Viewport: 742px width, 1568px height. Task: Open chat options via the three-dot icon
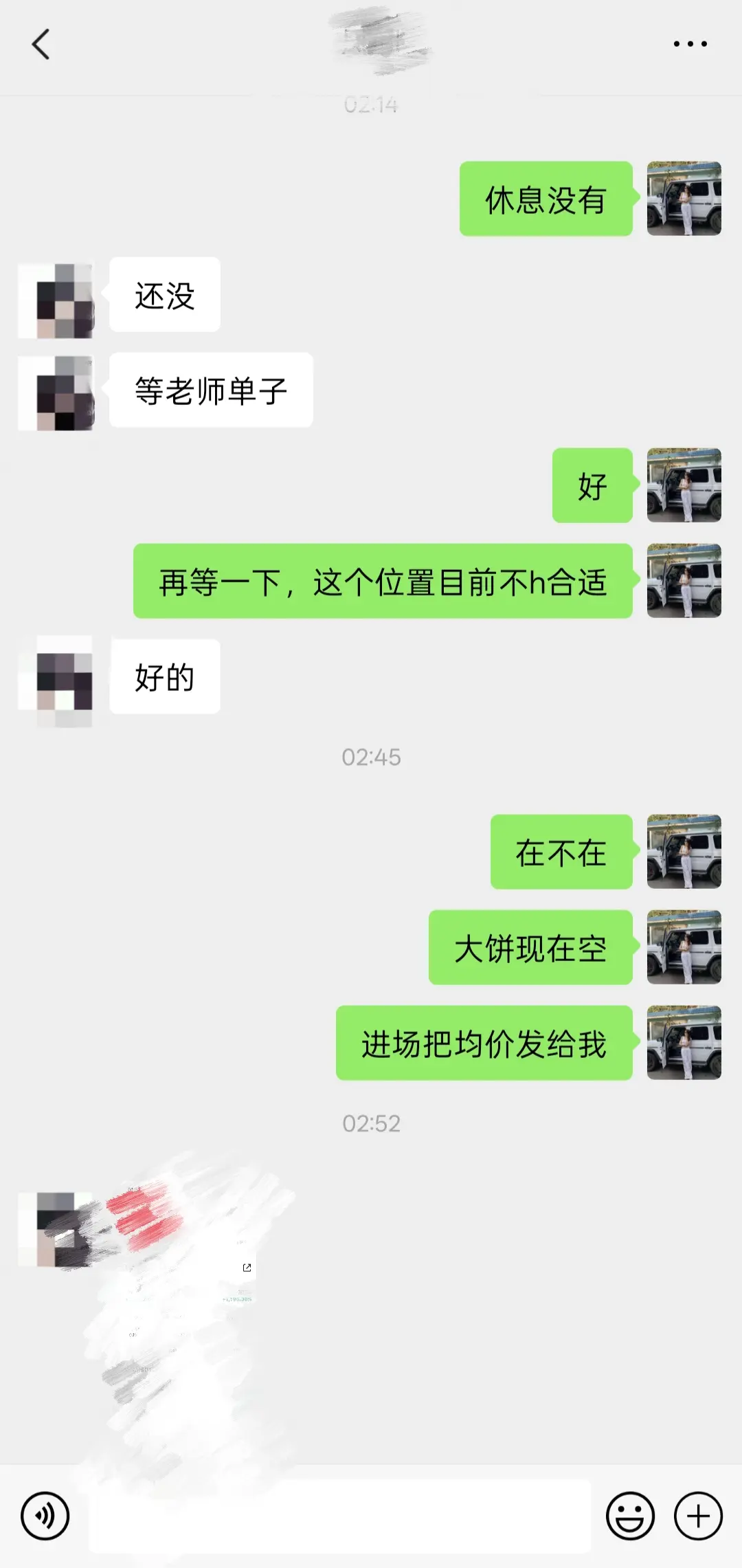689,43
